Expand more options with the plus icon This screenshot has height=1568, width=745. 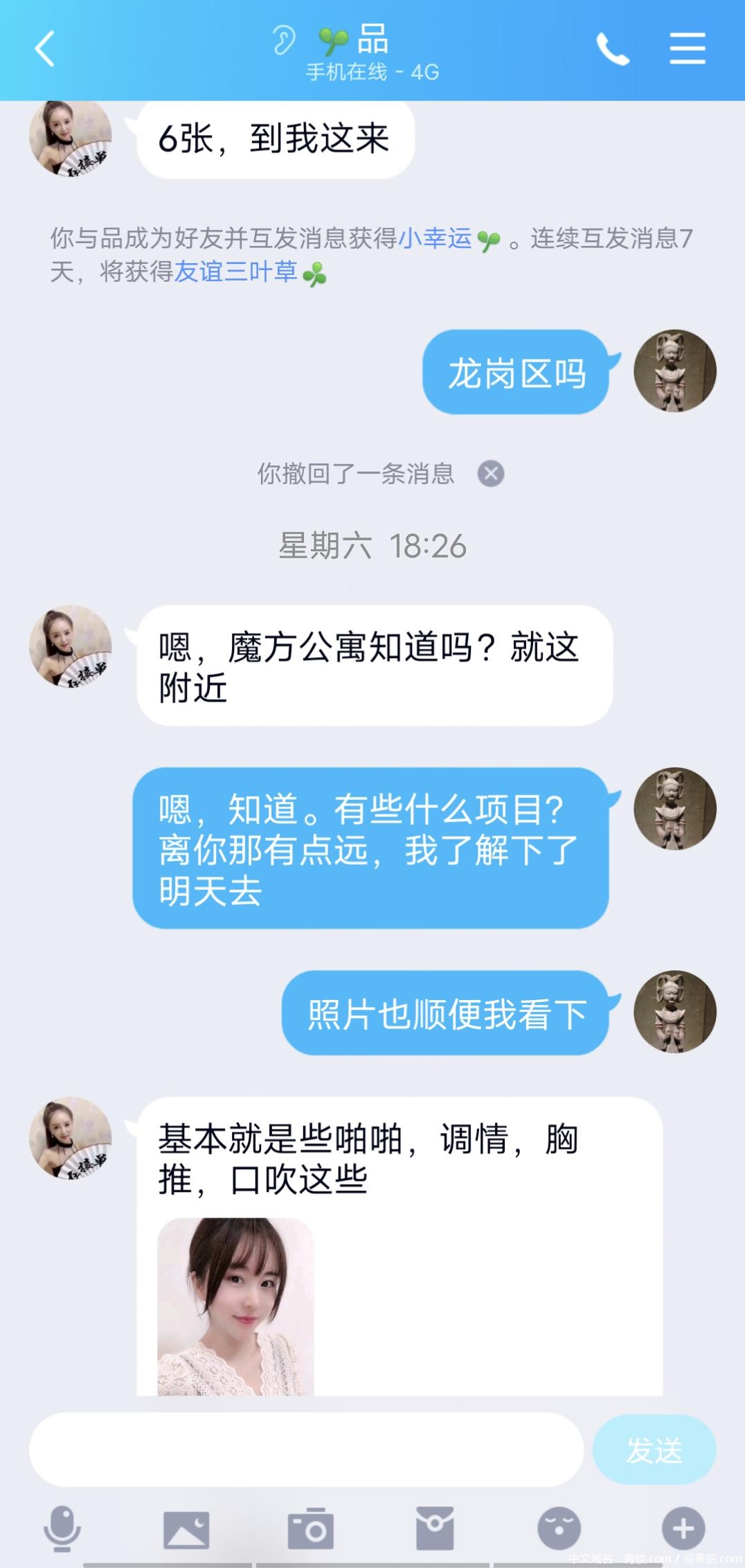(x=683, y=1529)
